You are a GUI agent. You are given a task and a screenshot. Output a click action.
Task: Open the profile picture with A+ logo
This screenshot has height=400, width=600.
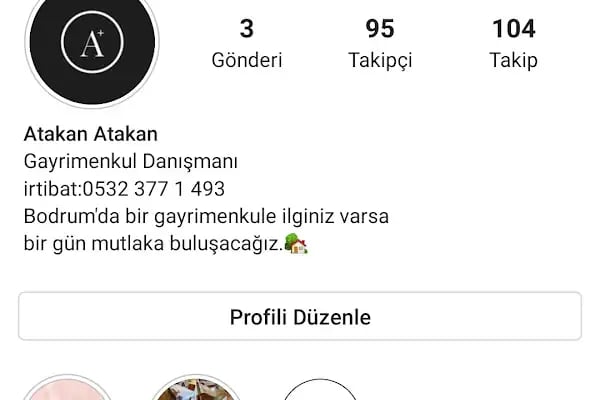(92, 44)
